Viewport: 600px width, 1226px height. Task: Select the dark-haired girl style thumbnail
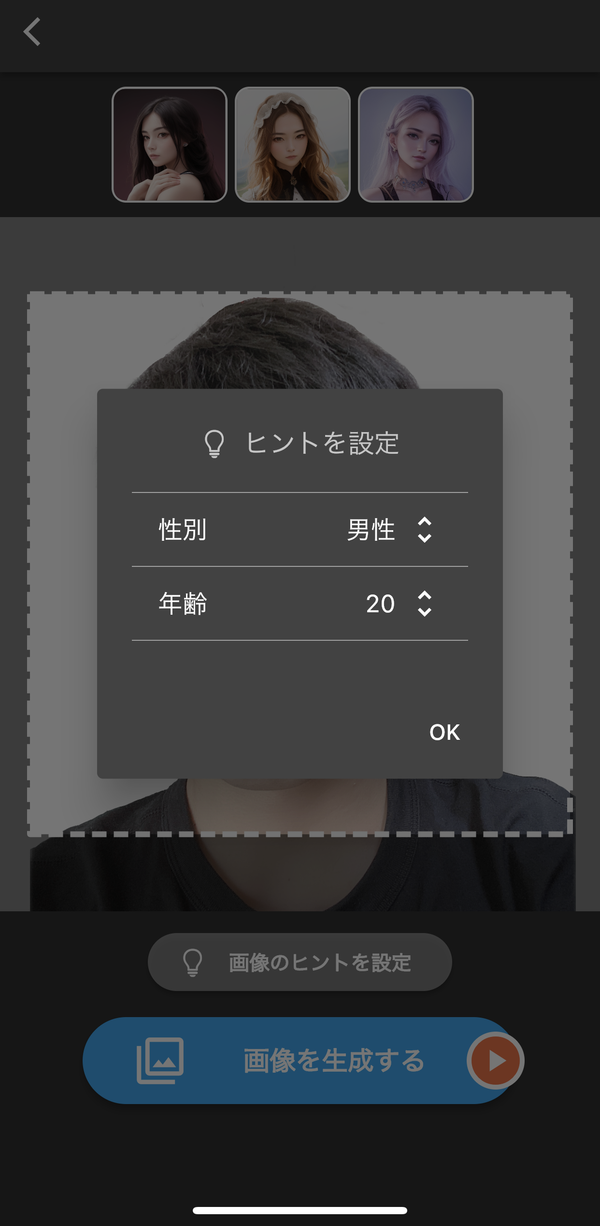169,145
